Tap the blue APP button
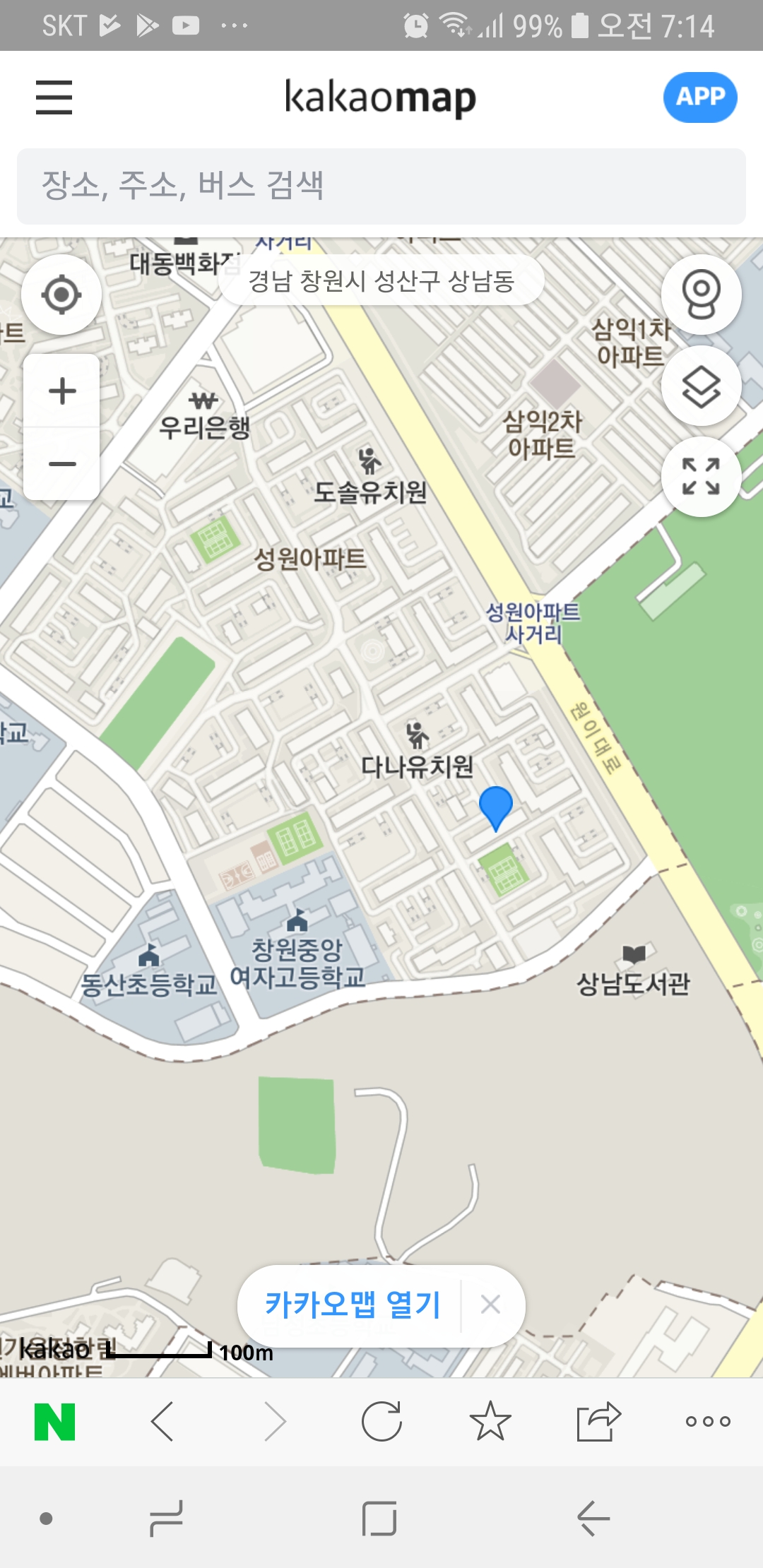This screenshot has height=1568, width=763. [700, 98]
